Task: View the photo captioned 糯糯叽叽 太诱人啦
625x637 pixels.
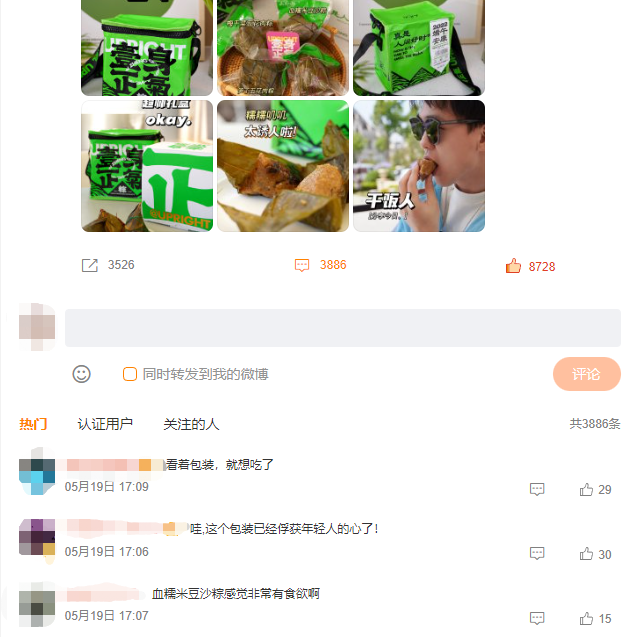Action: tap(283, 166)
